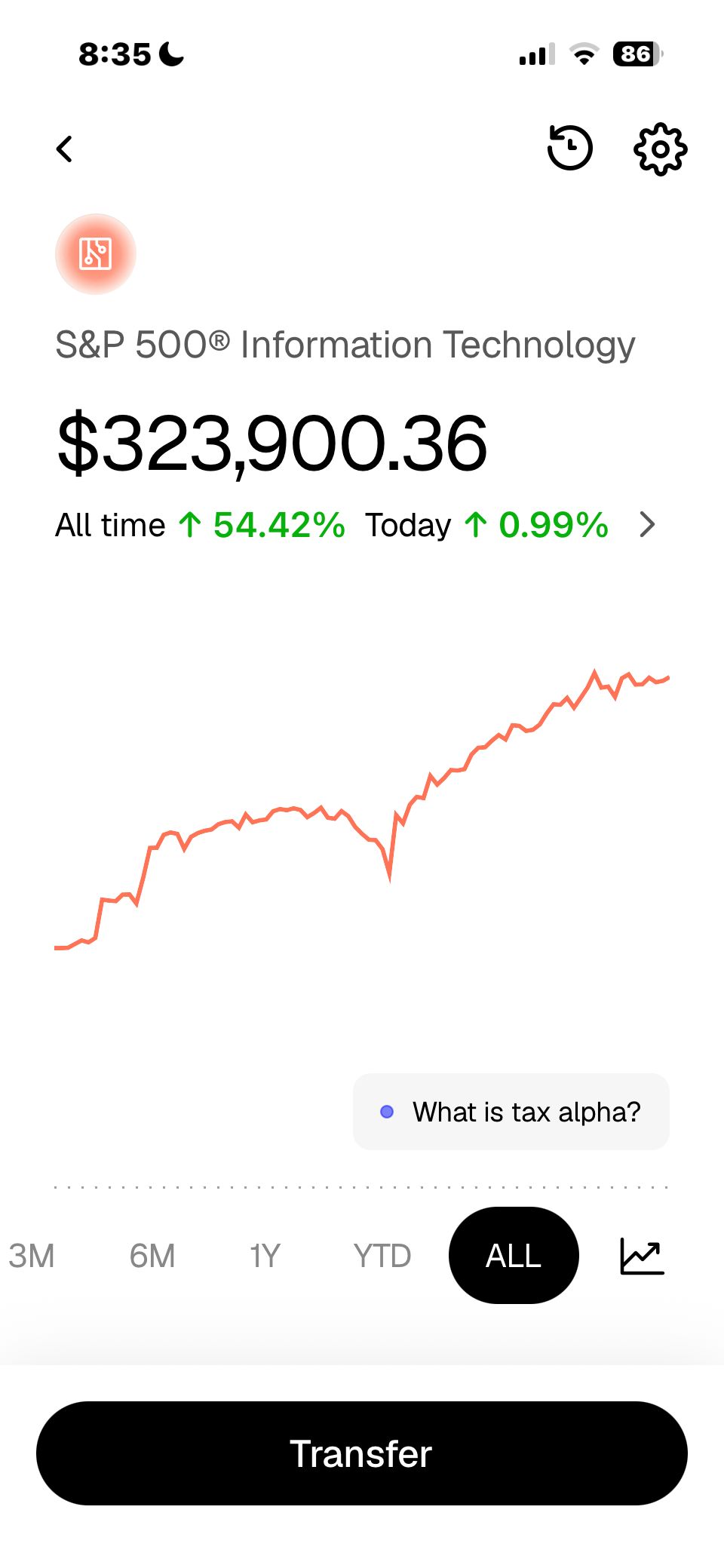Screen dimensions: 724x1568
Task: Open the account history clock icon
Action: click(569, 148)
